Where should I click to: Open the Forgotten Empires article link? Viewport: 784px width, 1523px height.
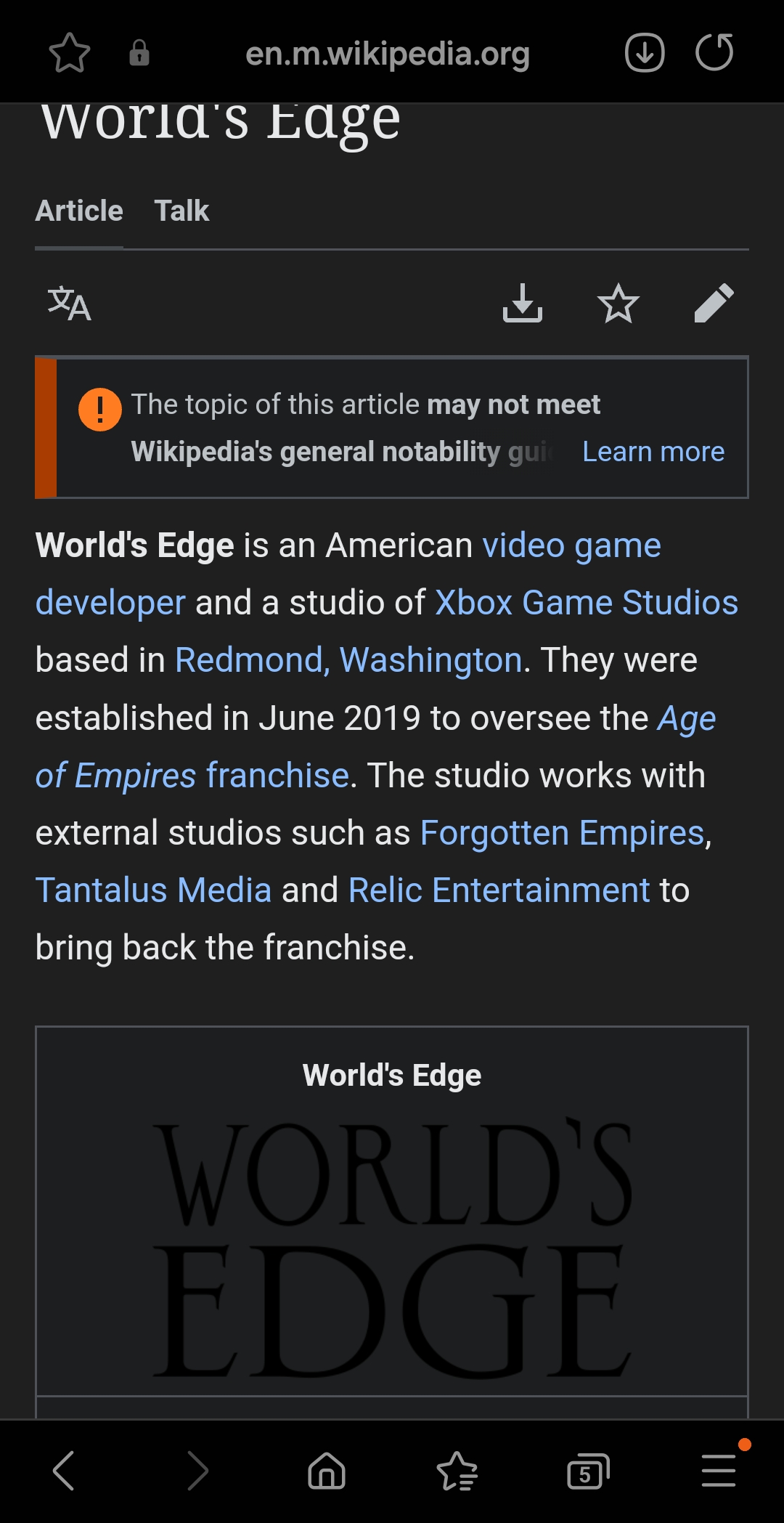pyautogui.click(x=563, y=833)
